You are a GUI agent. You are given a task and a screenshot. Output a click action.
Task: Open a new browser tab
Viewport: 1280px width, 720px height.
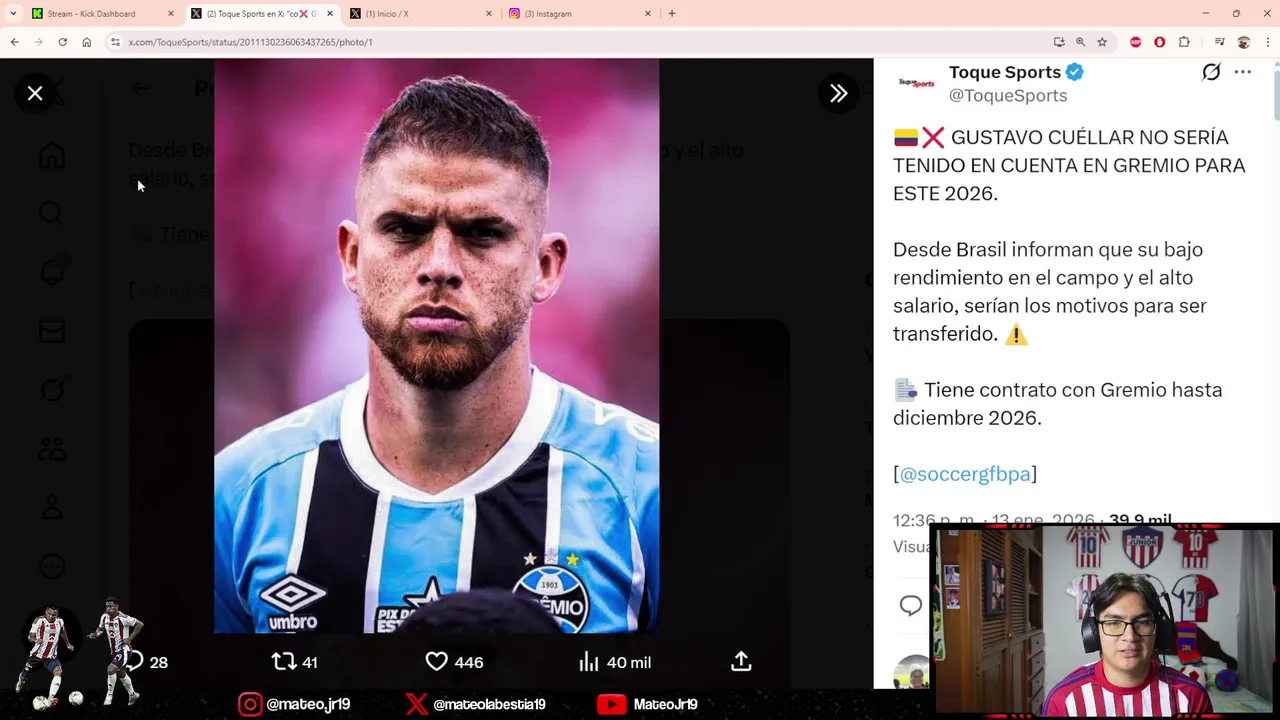(672, 14)
